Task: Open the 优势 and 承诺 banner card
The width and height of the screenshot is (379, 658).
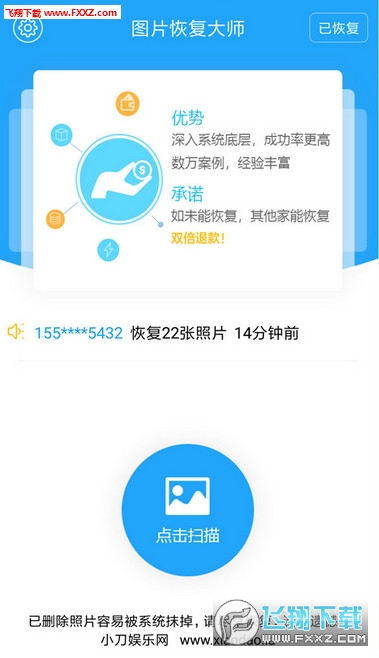Action: tap(188, 180)
